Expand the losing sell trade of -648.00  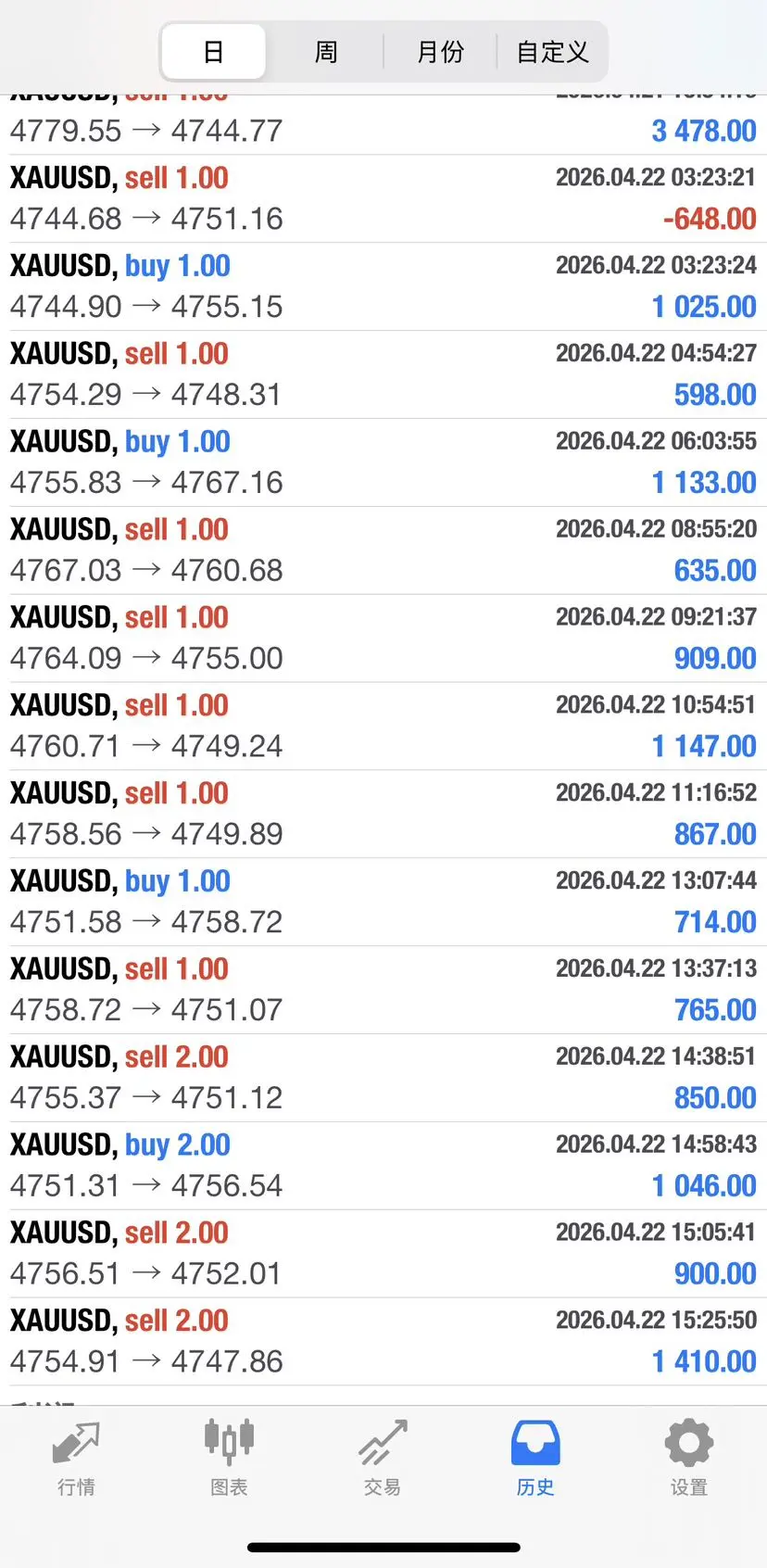(383, 198)
